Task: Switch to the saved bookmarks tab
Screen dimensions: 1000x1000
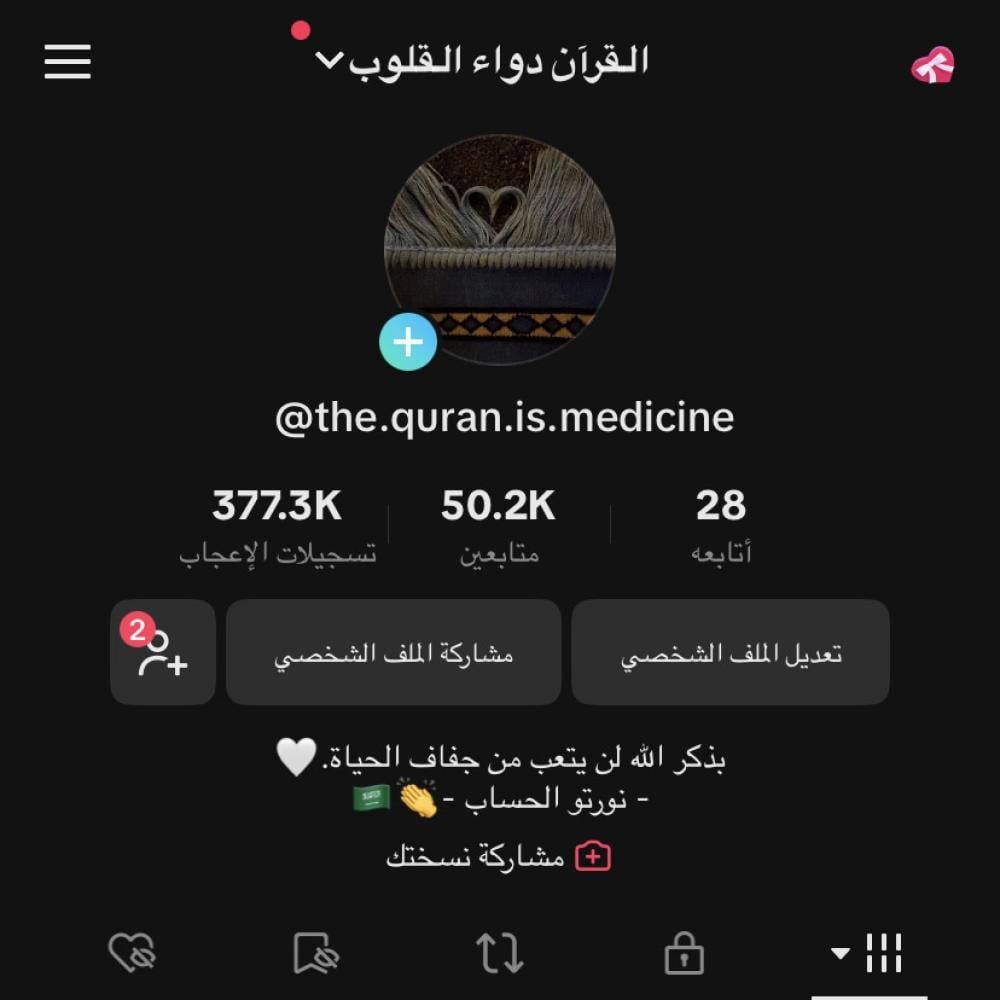Action: (x=316, y=954)
